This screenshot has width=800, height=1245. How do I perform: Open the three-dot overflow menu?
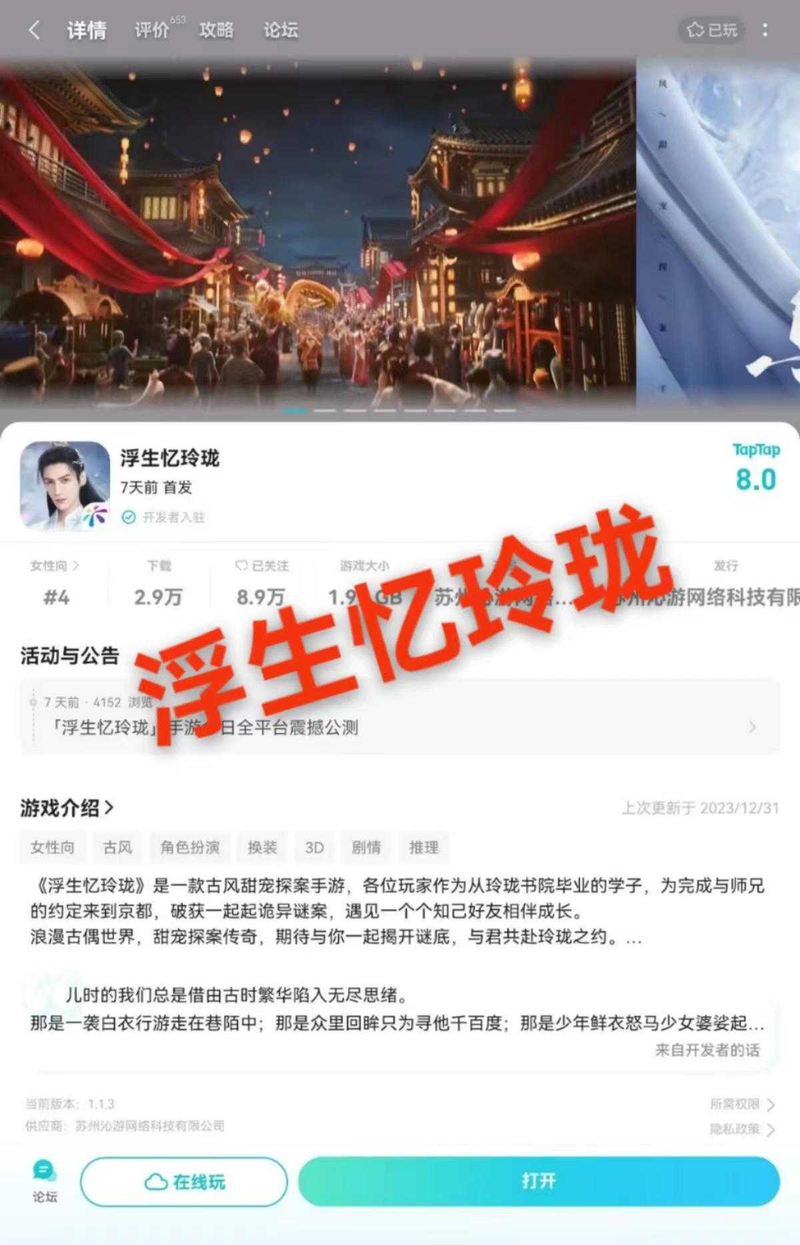(766, 30)
